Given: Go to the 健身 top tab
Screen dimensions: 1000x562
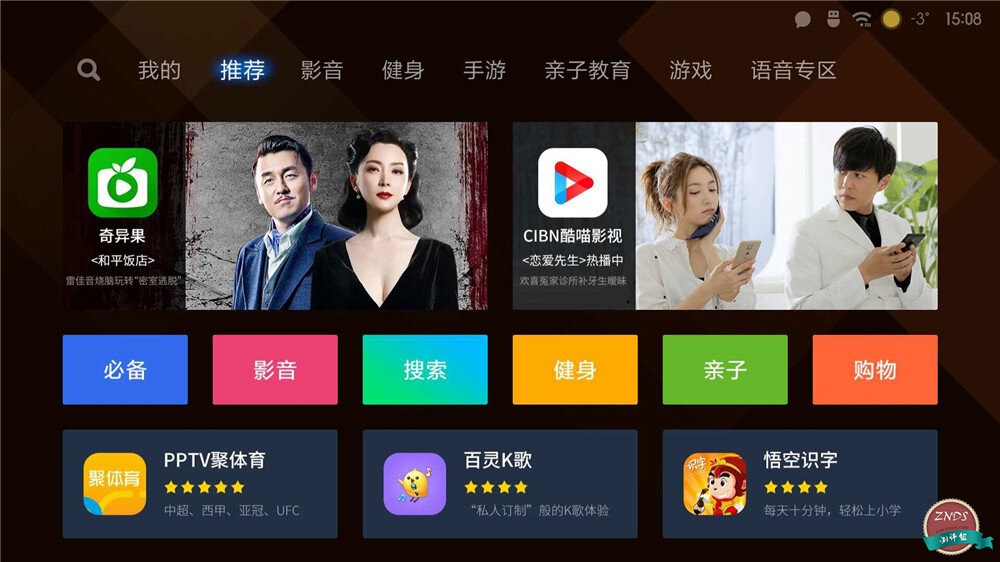Looking at the screenshot, I should (403, 70).
